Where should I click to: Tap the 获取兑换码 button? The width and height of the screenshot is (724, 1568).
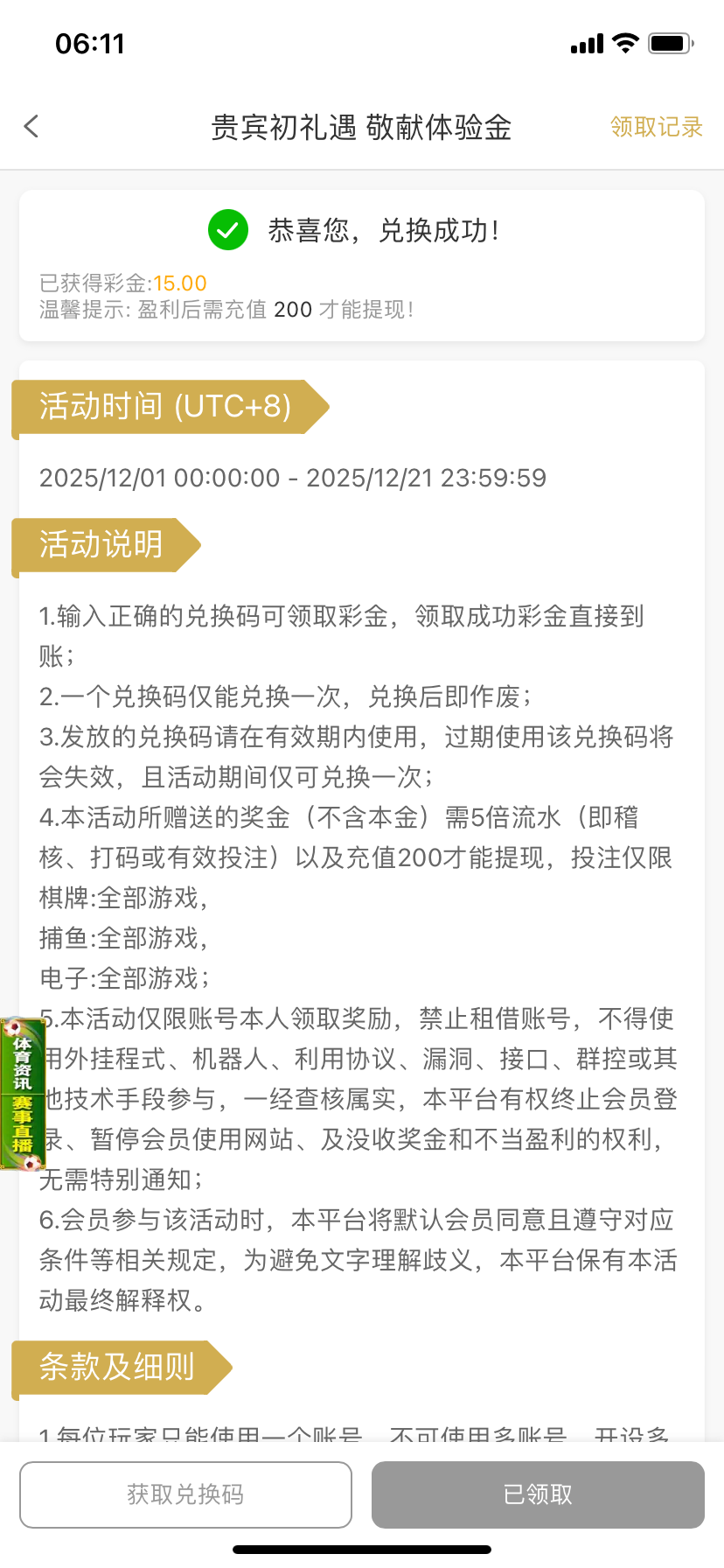185,1494
